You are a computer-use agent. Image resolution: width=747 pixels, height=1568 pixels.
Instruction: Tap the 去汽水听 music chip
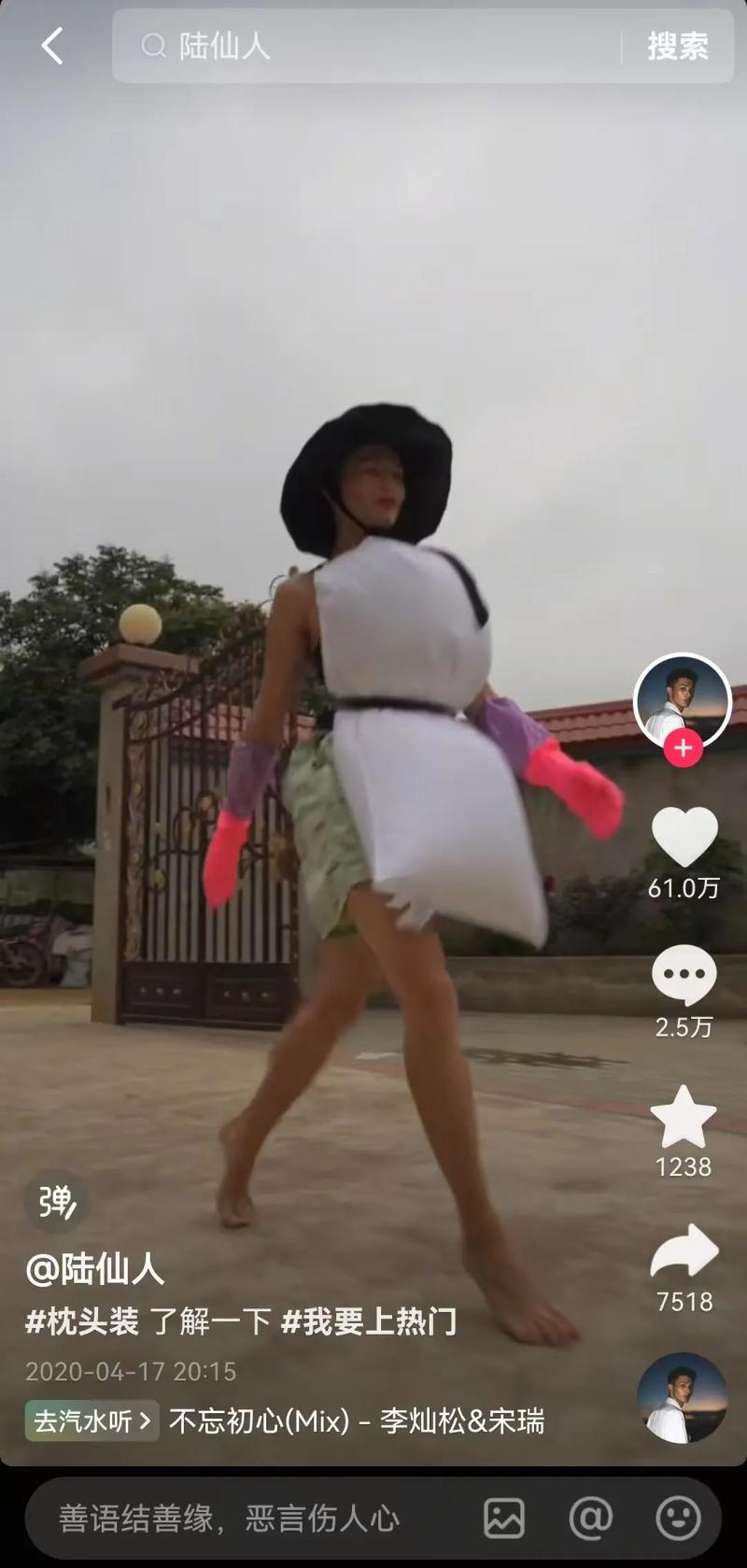click(x=92, y=1421)
